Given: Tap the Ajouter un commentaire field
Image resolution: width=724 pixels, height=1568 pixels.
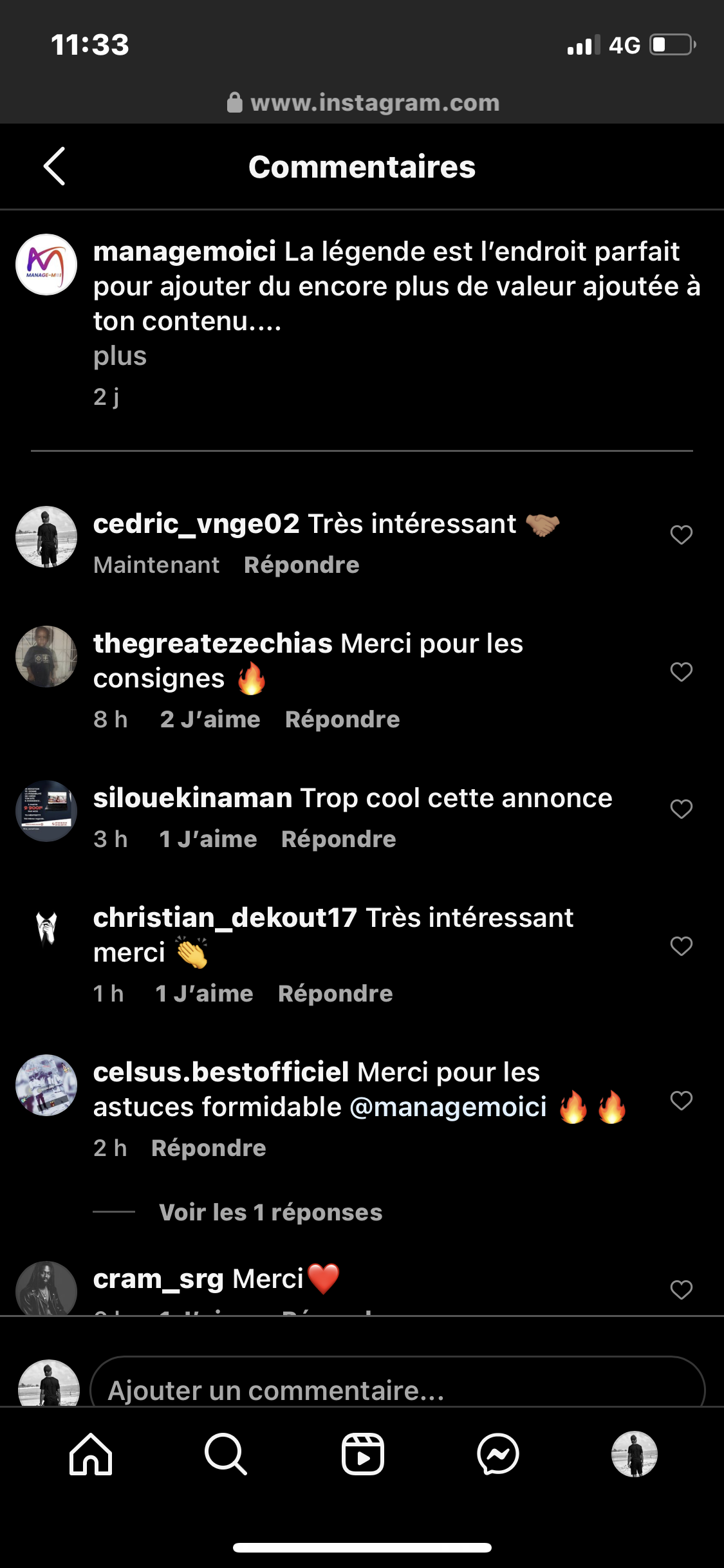Looking at the screenshot, I should click(397, 1382).
